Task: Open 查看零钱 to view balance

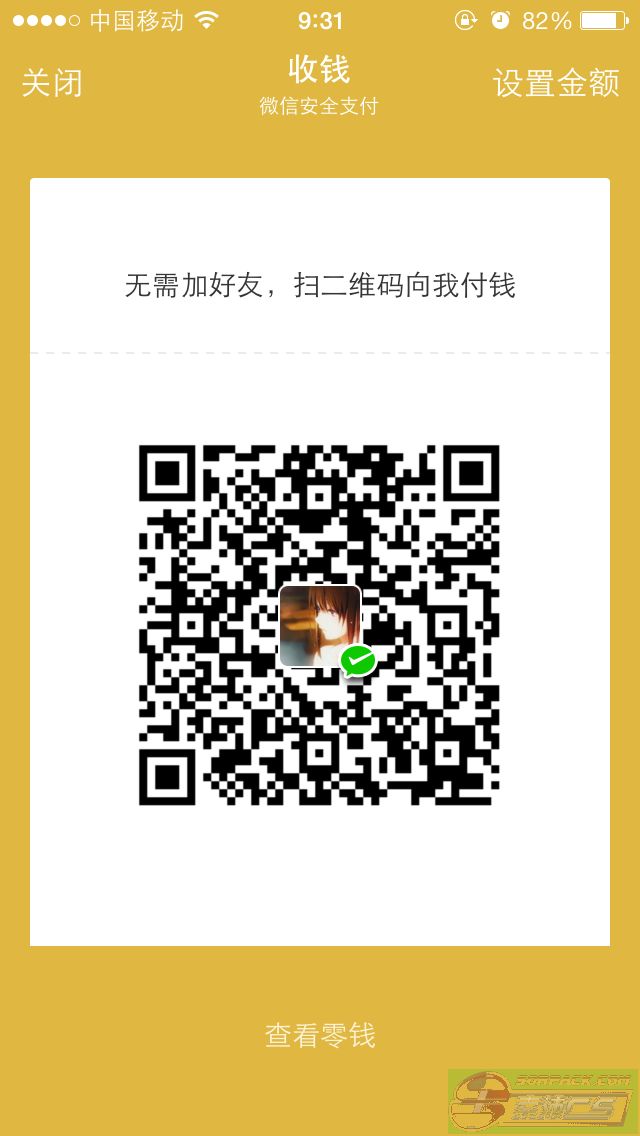Action: click(320, 1035)
